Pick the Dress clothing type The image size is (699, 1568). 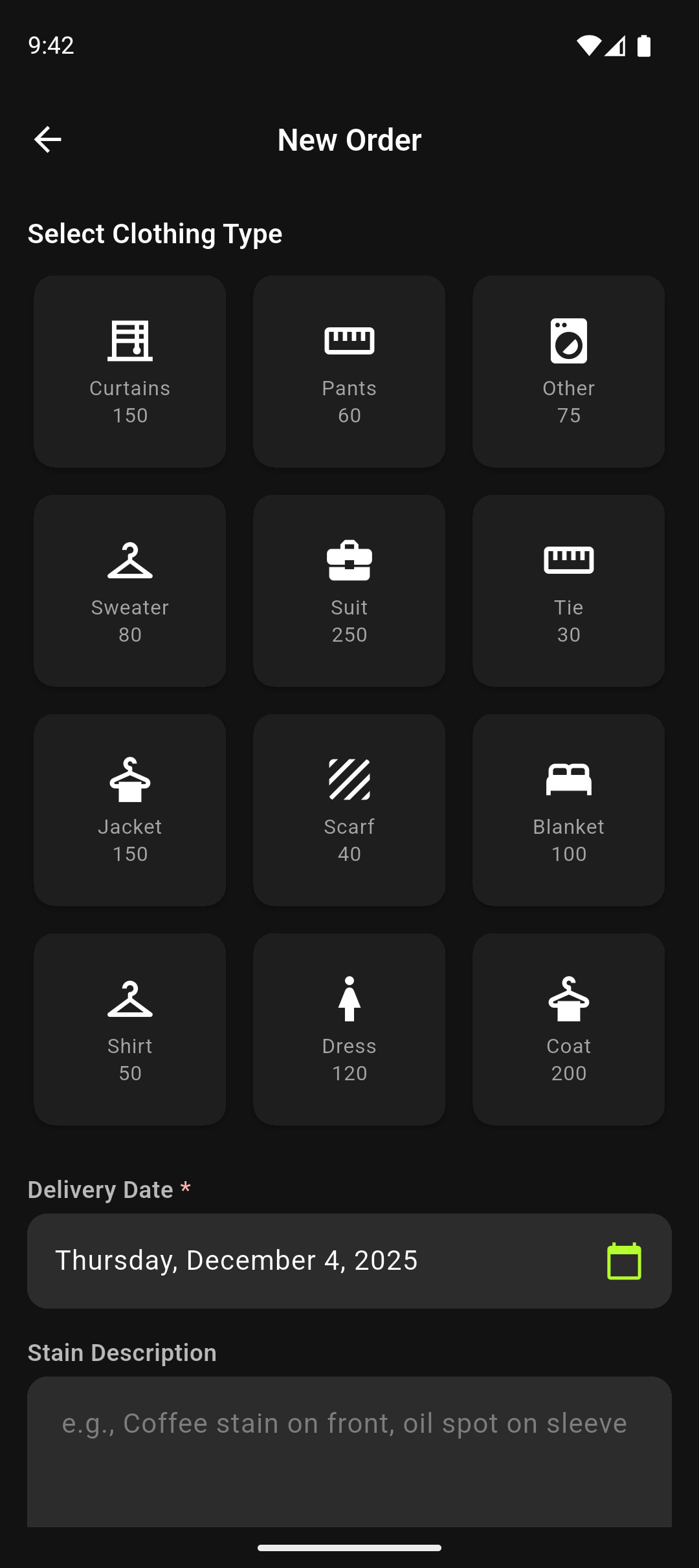click(x=349, y=1029)
